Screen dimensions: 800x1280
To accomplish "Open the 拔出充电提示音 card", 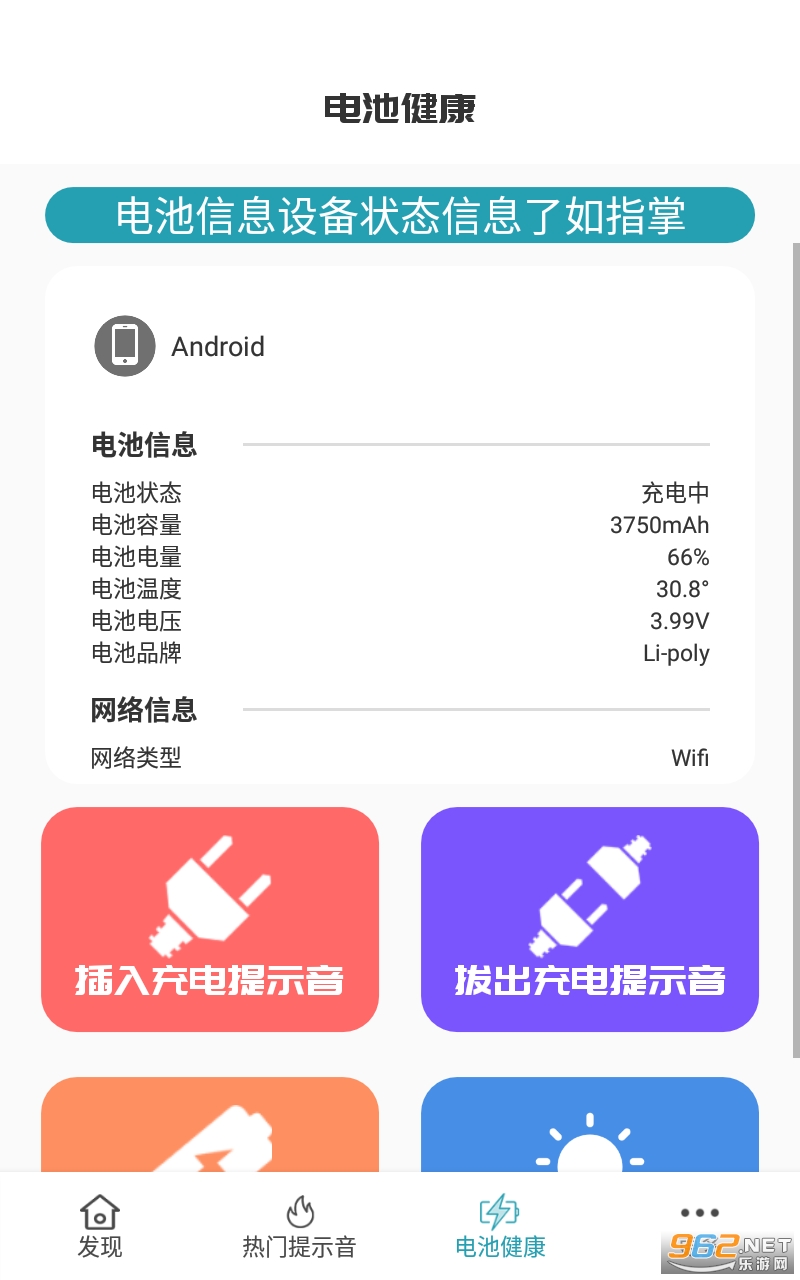I will pyautogui.click(x=590, y=920).
